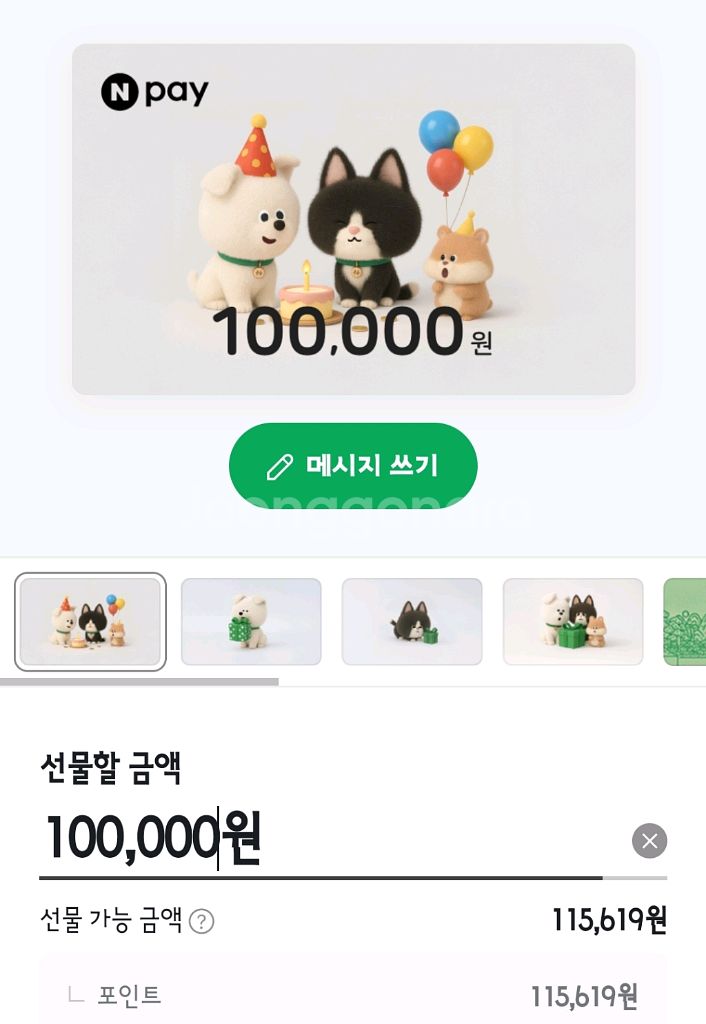Tap the 메시지 쓰기 button

pos(353,466)
